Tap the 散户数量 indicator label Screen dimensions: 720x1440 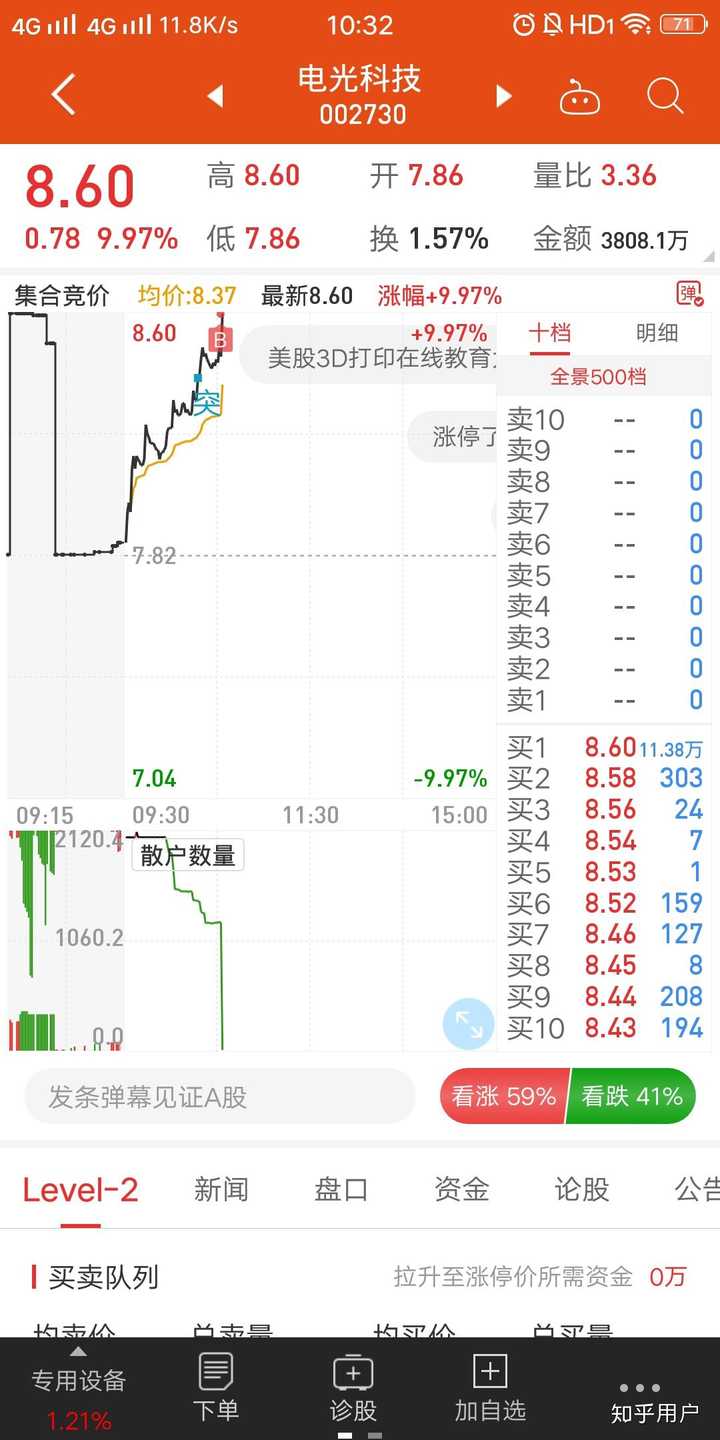[188, 855]
